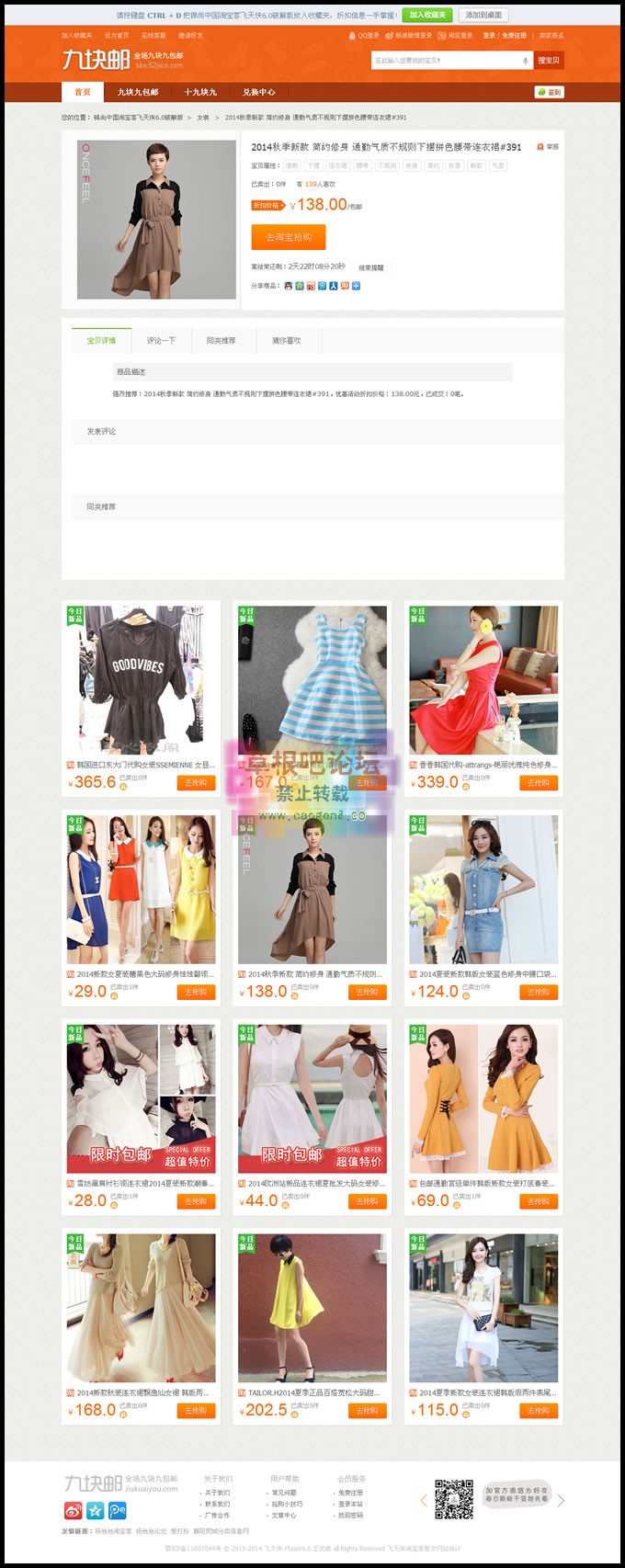Set the 结束提醒 reminder
Viewport: 625px width, 1568px height.
coord(371,267)
